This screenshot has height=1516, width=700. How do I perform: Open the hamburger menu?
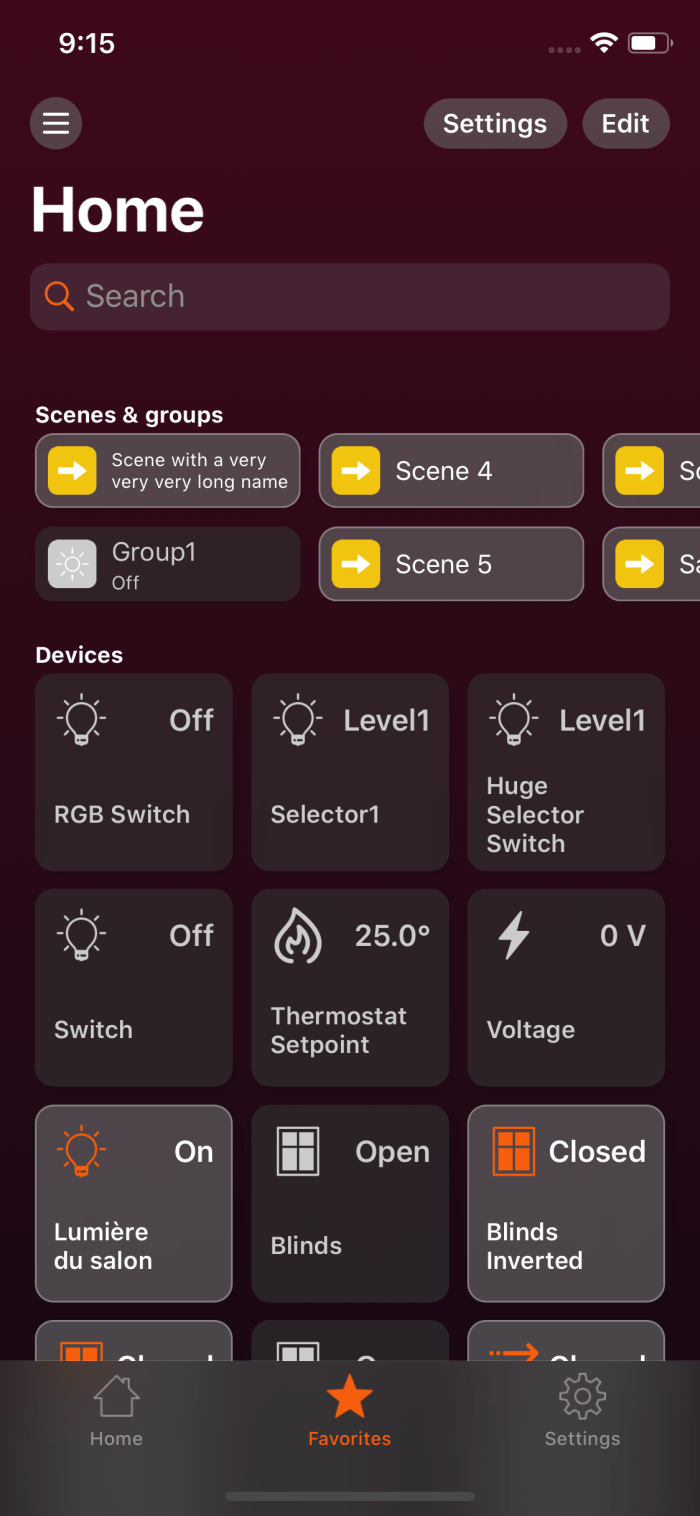point(56,124)
